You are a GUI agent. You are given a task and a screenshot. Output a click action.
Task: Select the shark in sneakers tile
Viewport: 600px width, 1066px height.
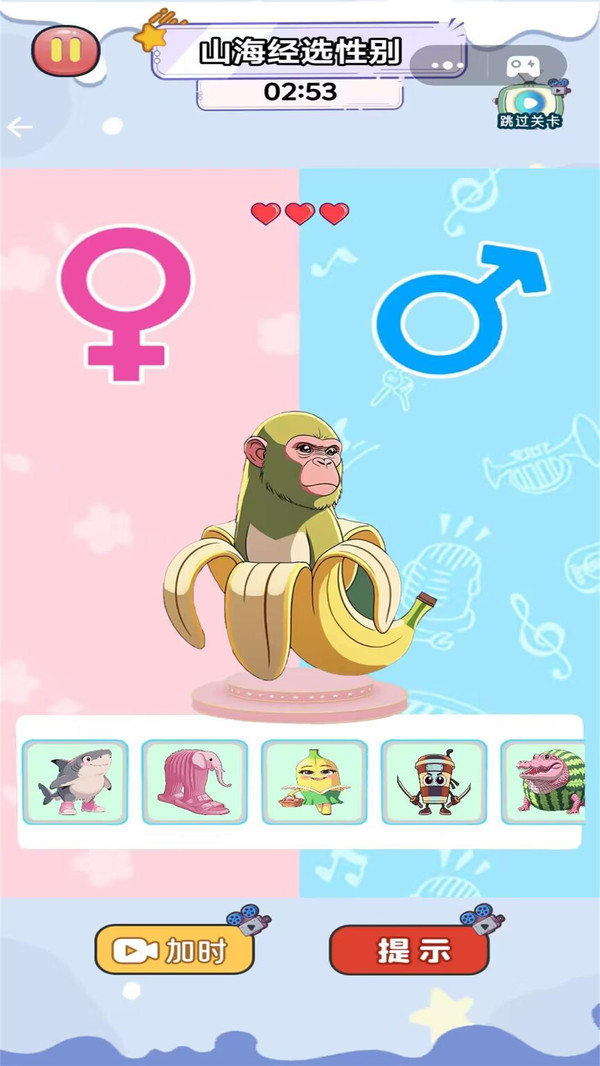75,782
